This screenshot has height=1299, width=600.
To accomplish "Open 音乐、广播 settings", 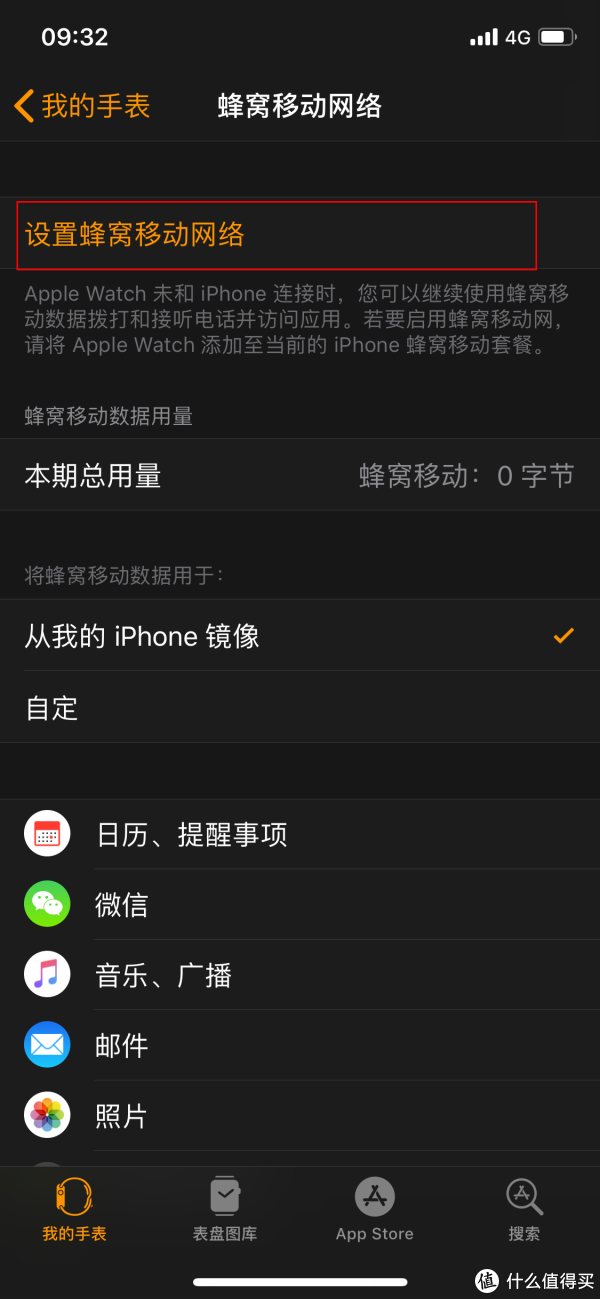I will (x=300, y=975).
